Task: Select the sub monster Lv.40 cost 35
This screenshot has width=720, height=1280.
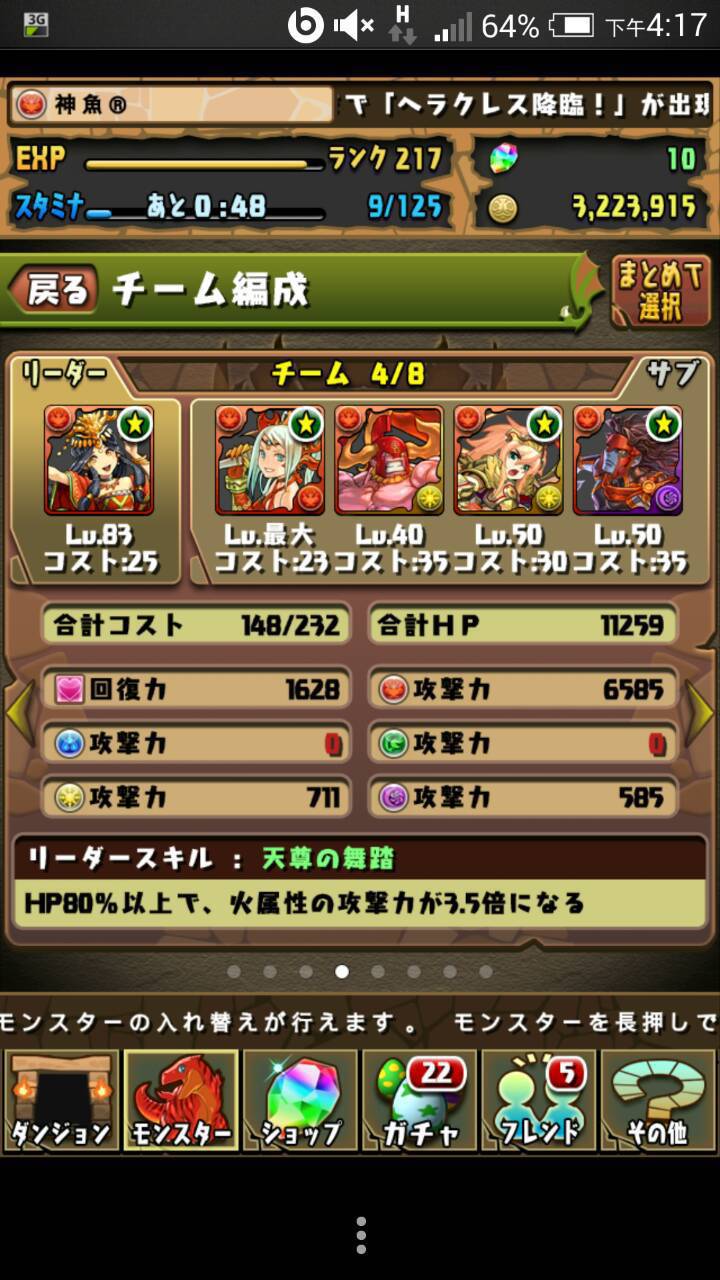Action: [389, 460]
